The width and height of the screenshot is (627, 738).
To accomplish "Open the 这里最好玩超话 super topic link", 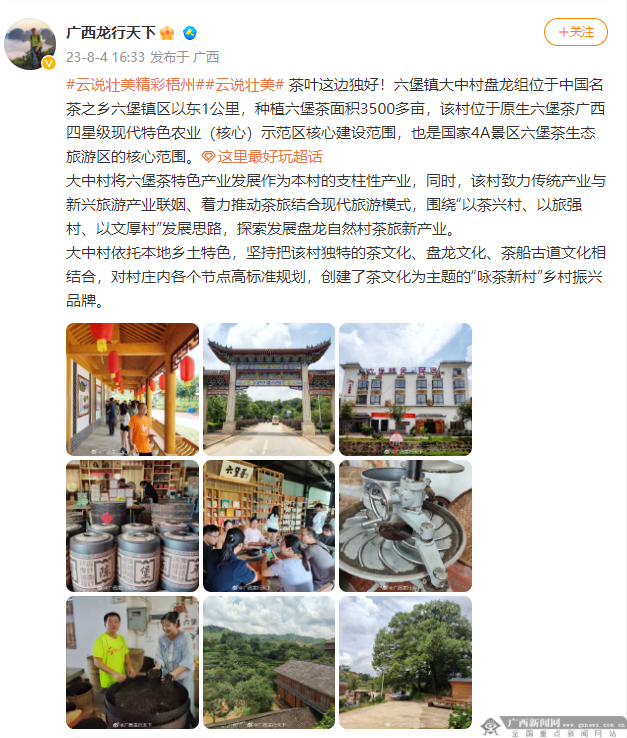I will (x=262, y=156).
